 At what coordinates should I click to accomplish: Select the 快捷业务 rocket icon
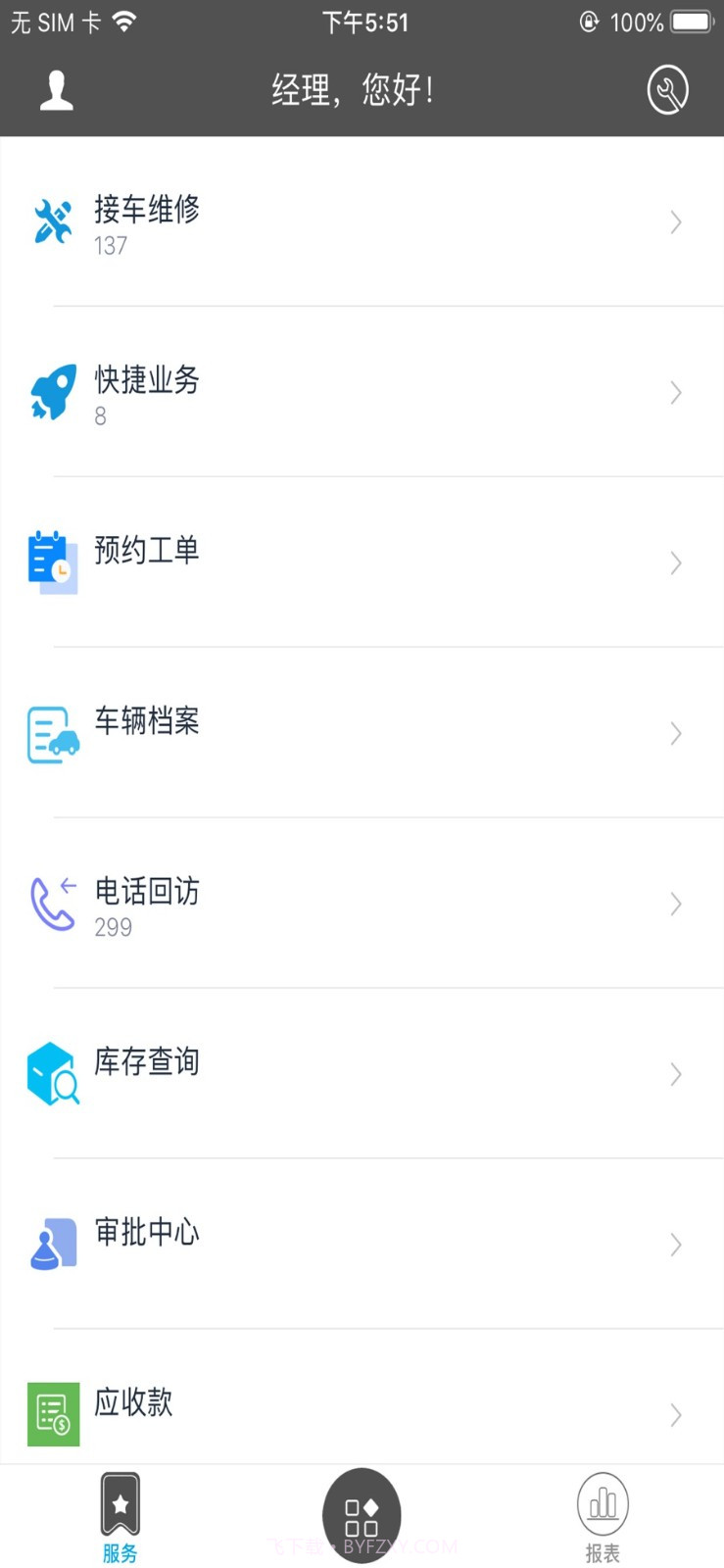click(x=54, y=392)
